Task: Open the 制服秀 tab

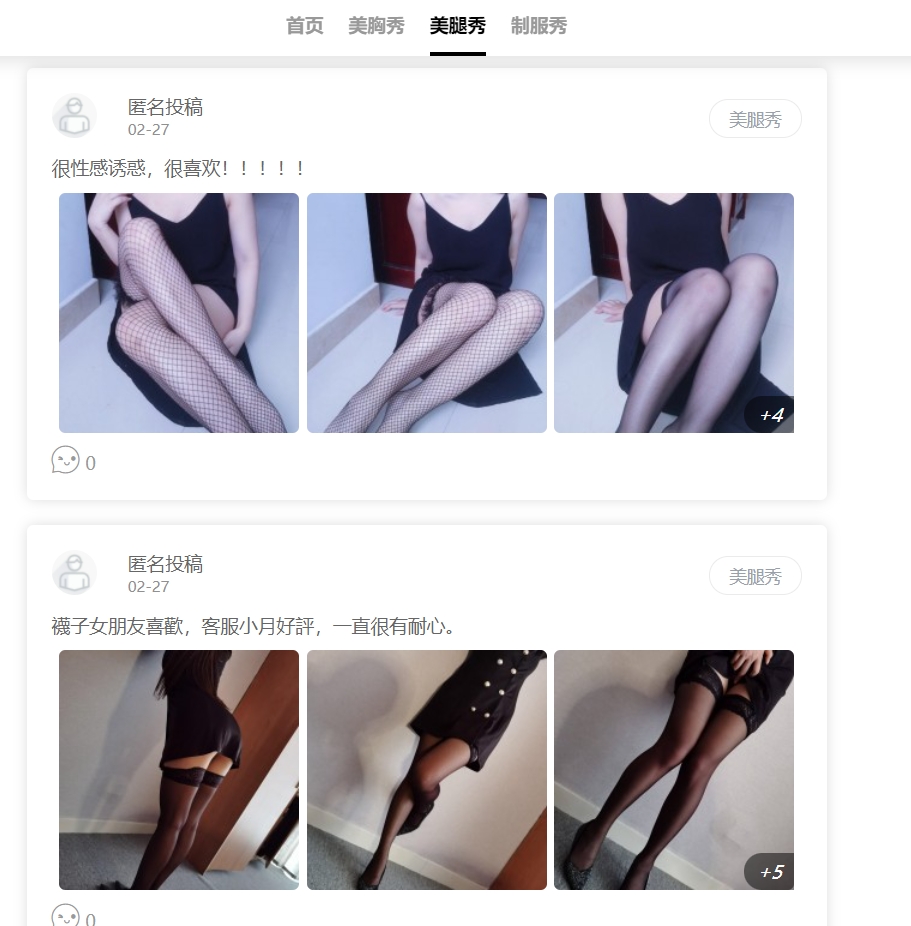Action: coord(538,26)
